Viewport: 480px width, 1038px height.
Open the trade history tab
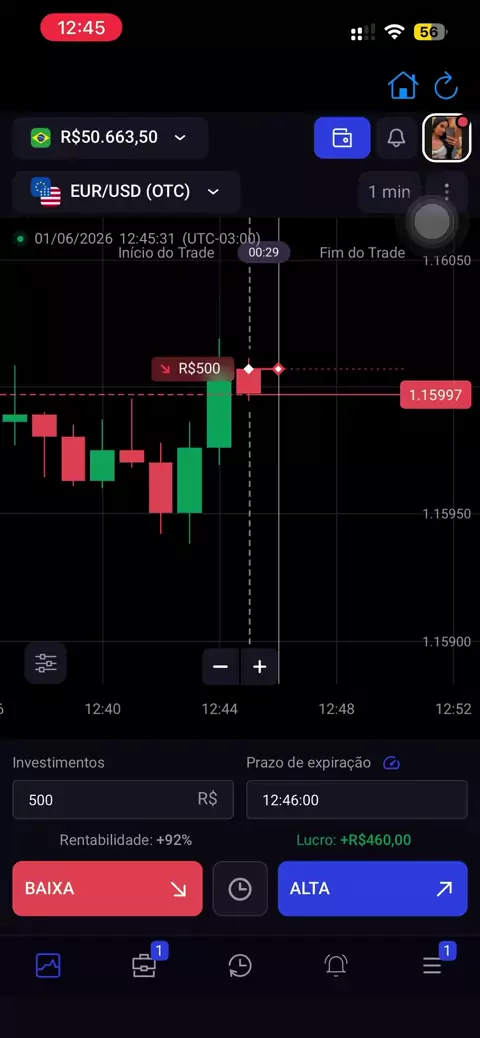coord(240,965)
